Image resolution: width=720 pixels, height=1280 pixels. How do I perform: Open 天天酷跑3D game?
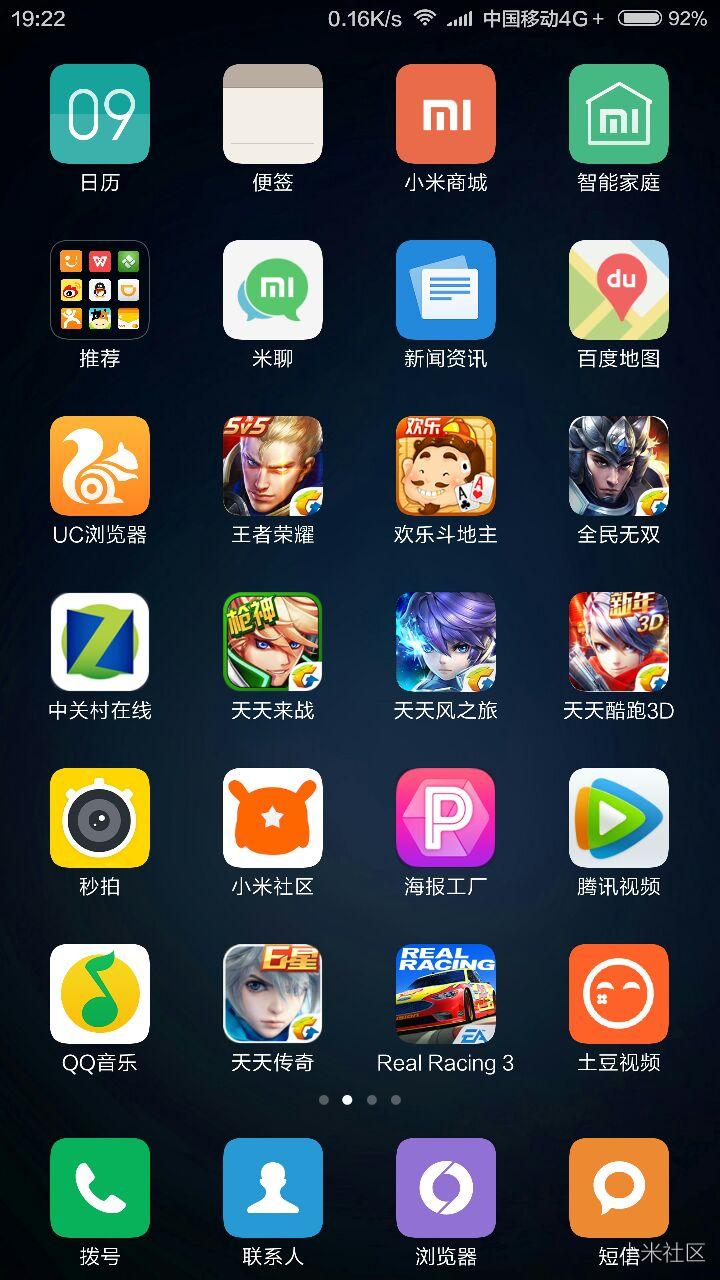coord(619,642)
